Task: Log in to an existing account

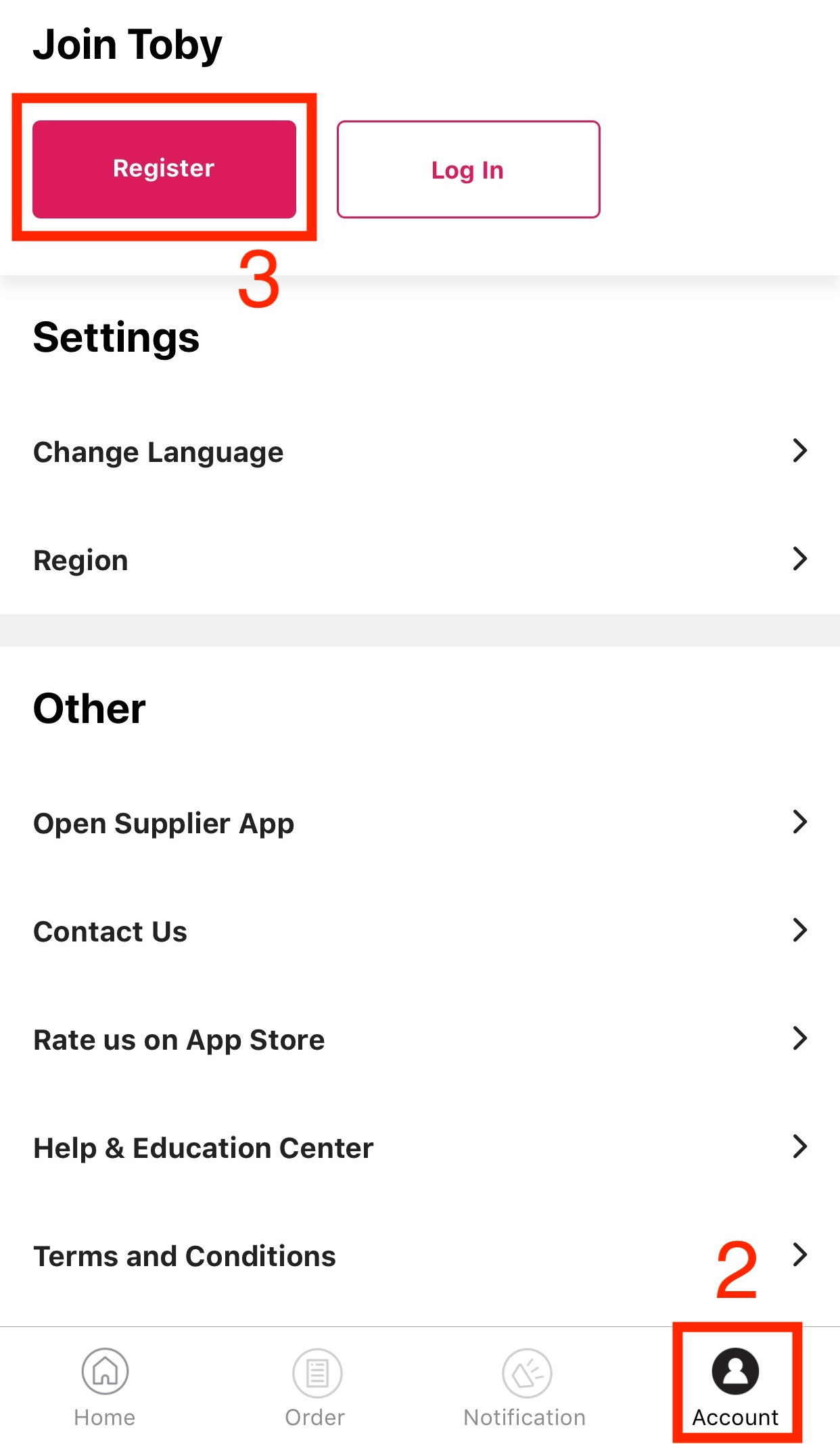Action: (x=468, y=170)
